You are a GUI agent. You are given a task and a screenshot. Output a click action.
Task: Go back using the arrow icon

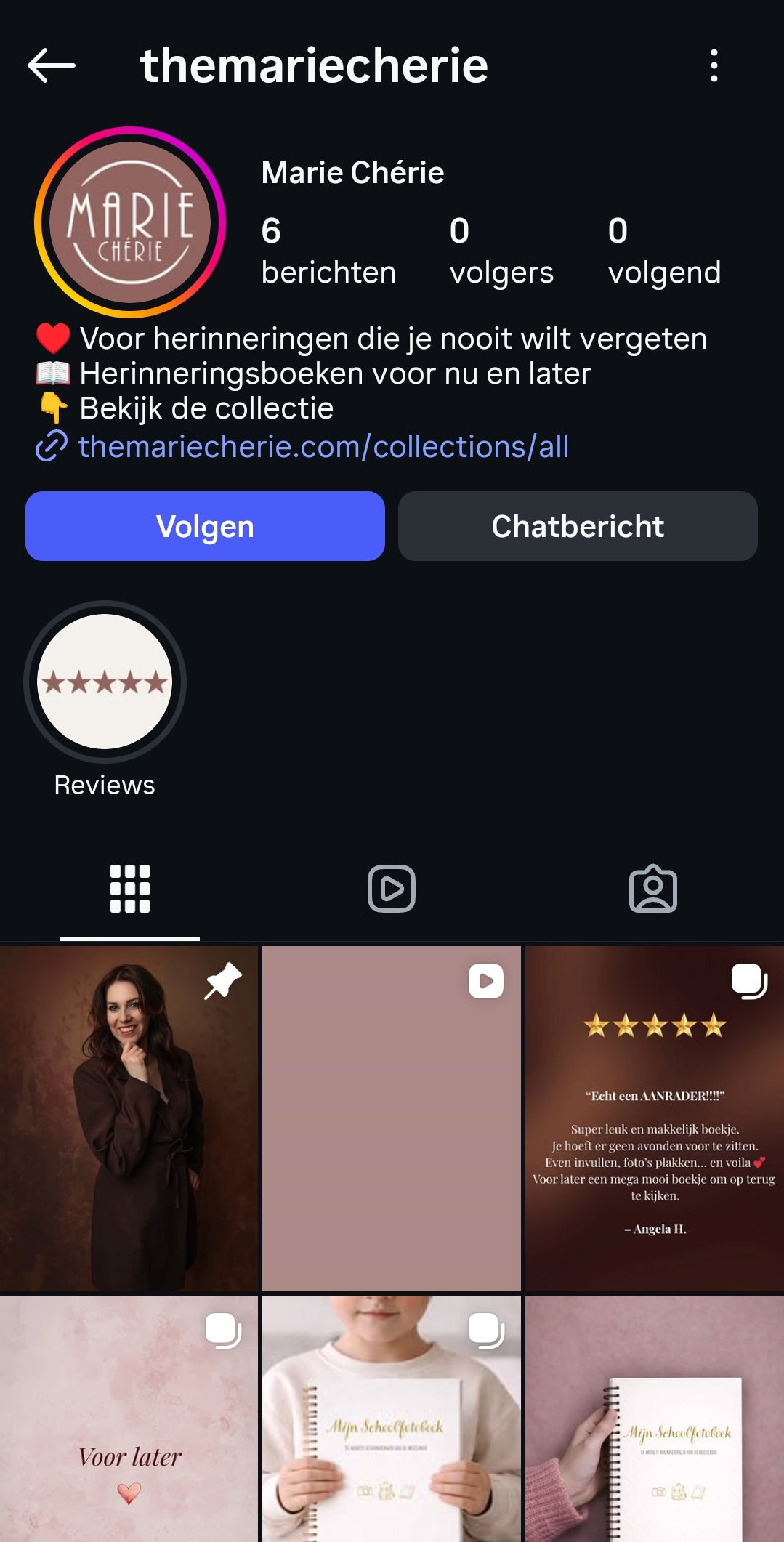pos(52,66)
